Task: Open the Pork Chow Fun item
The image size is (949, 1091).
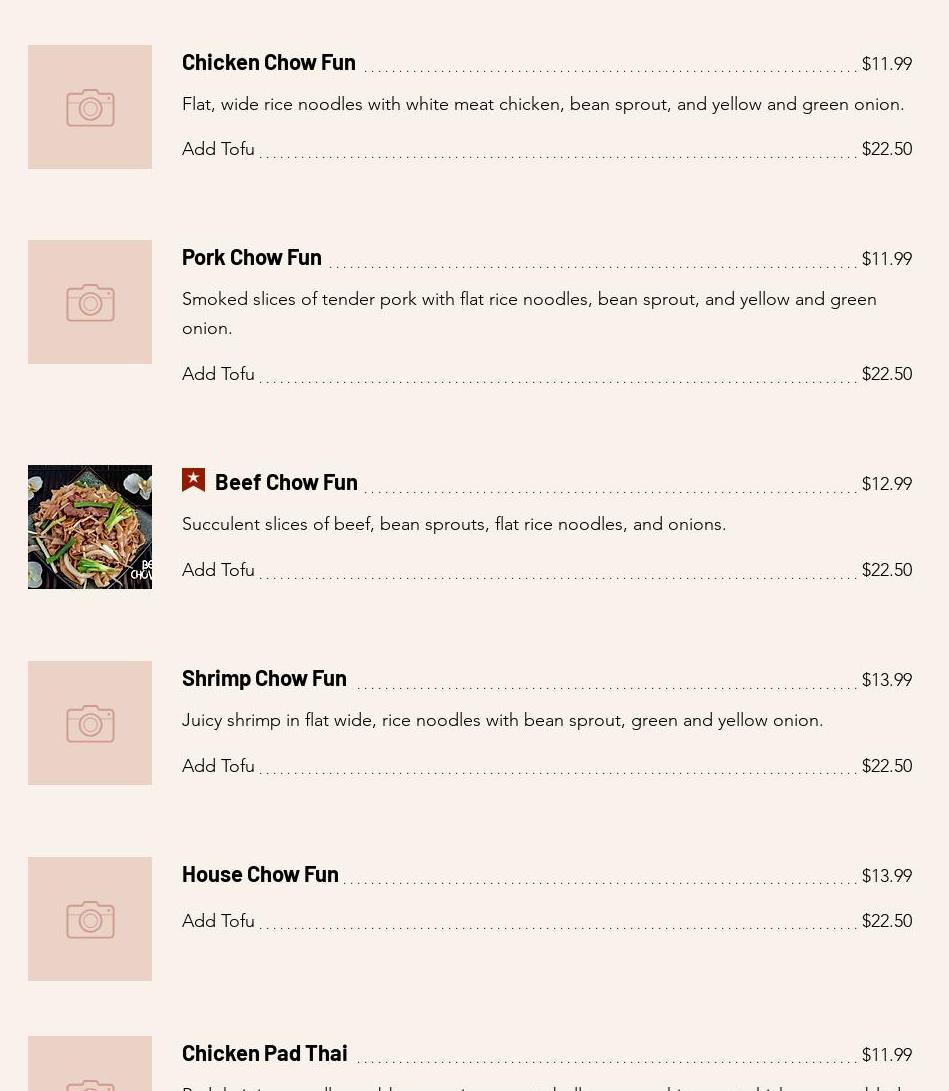Action: pyautogui.click(x=252, y=257)
